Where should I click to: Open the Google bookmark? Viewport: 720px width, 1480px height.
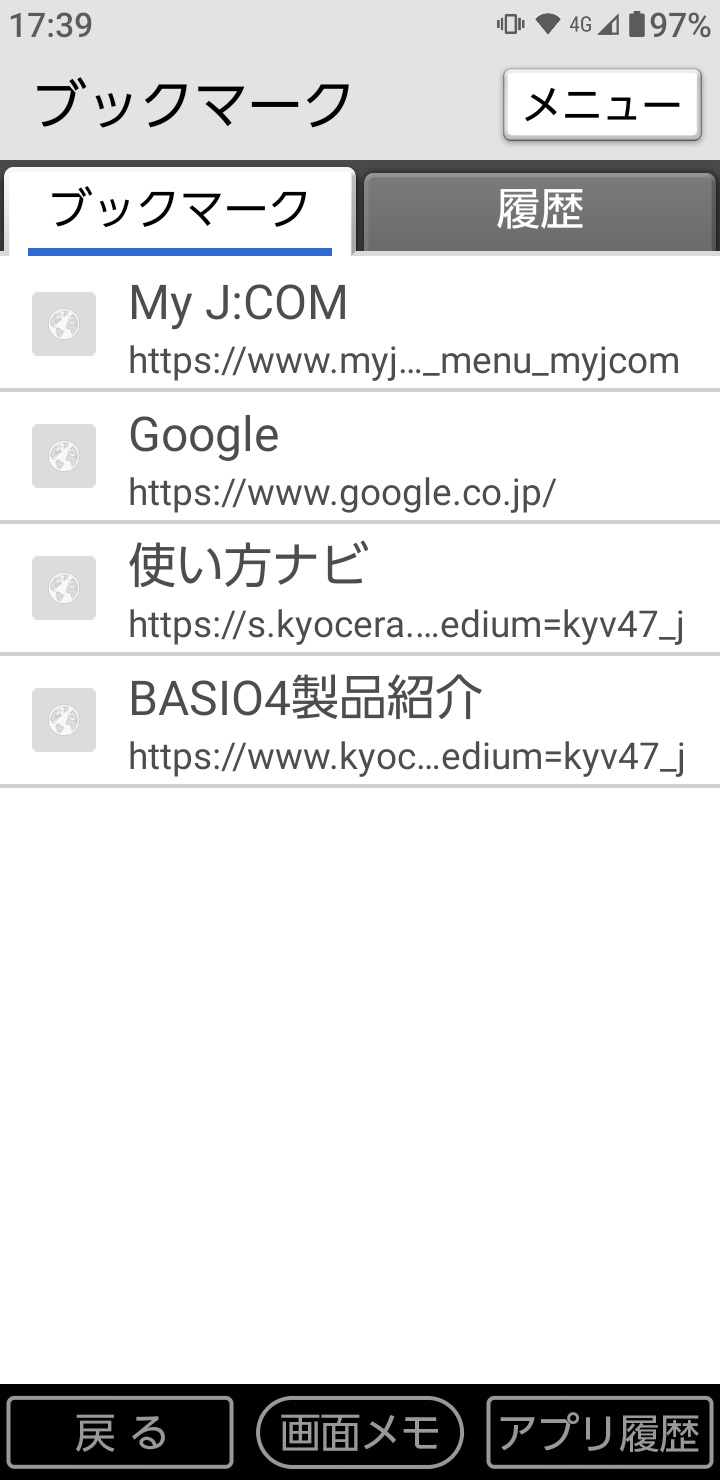click(360, 456)
